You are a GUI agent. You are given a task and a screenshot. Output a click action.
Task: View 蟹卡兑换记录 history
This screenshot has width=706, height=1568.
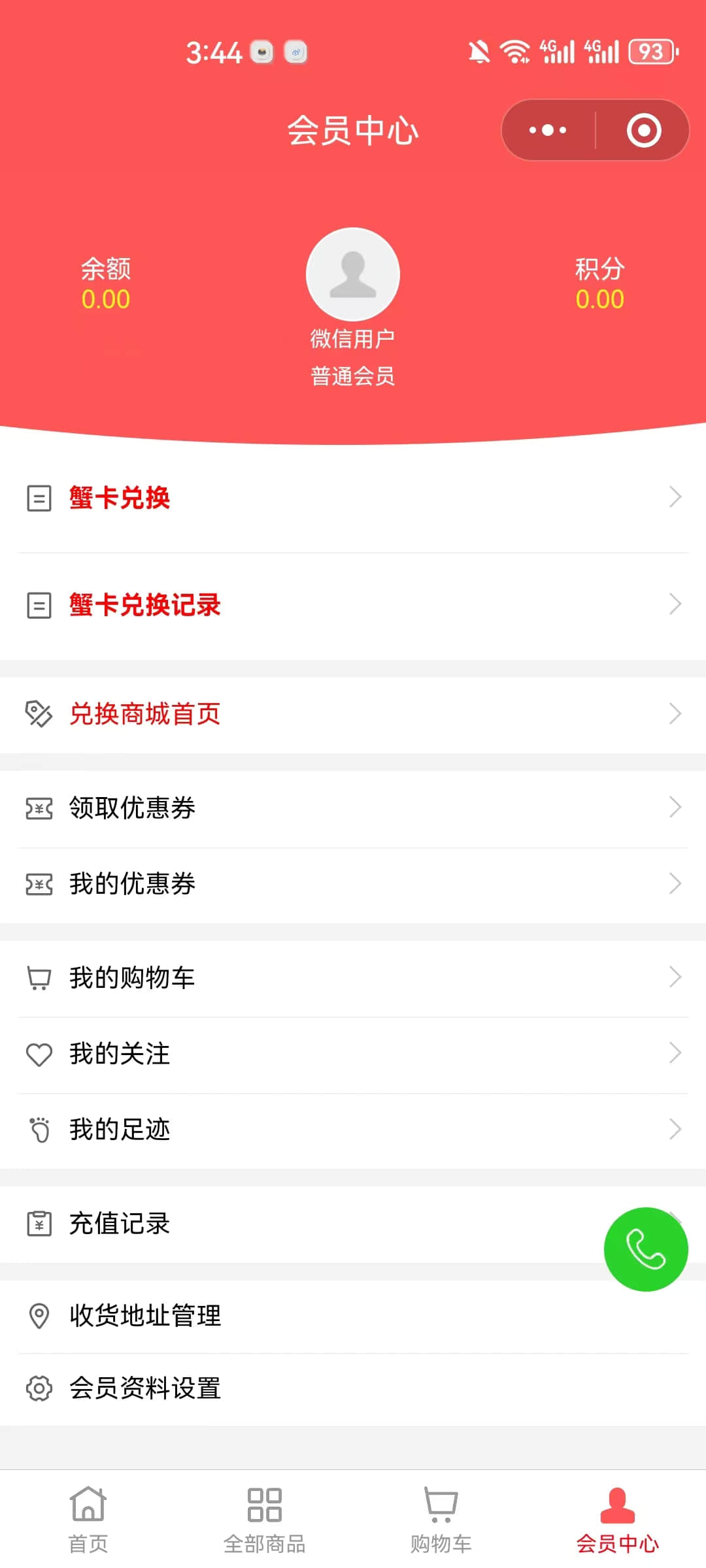pyautogui.click(x=353, y=605)
